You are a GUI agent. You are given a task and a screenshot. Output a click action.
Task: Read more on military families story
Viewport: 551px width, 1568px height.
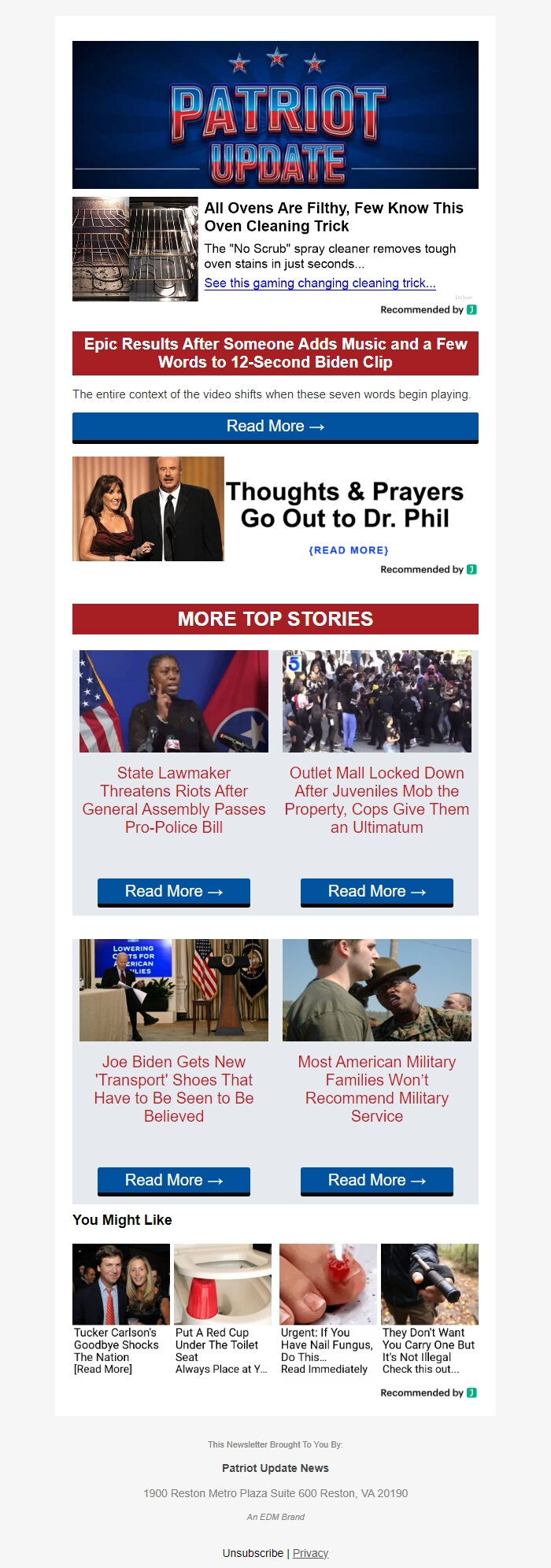377,1181
